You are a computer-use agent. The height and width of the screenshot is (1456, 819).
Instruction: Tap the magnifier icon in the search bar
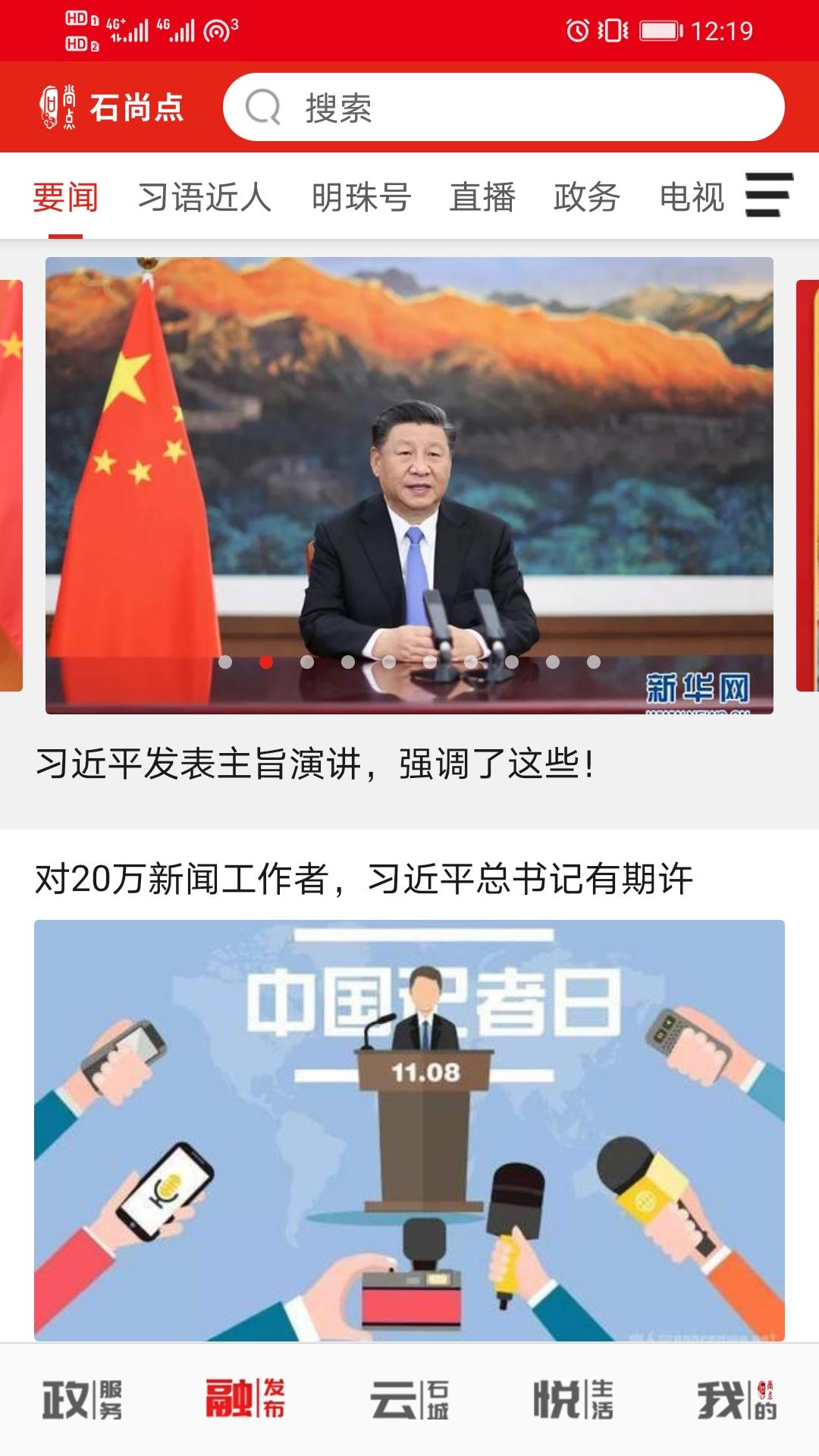(262, 108)
